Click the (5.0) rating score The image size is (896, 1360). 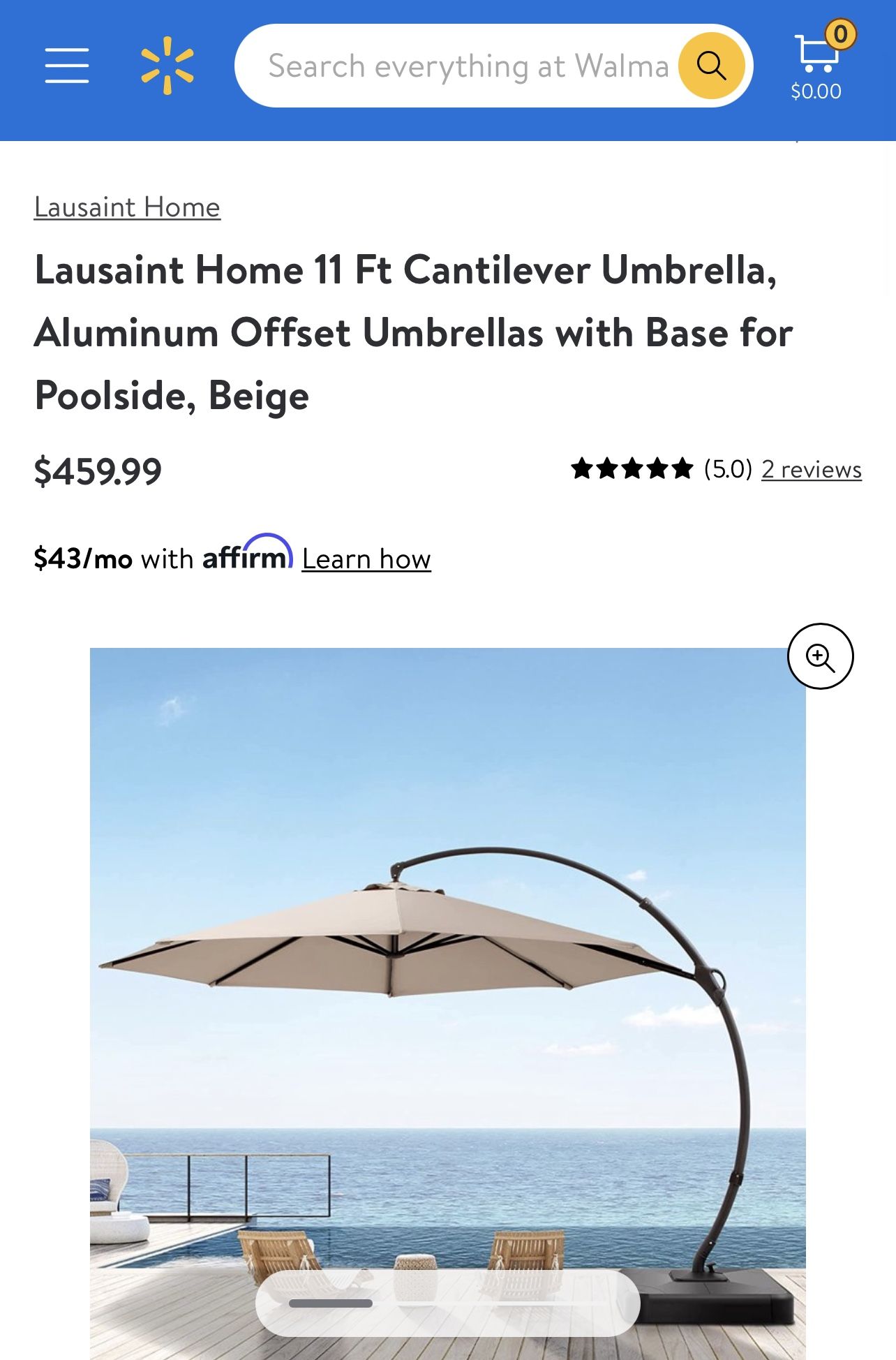pyautogui.click(x=724, y=469)
